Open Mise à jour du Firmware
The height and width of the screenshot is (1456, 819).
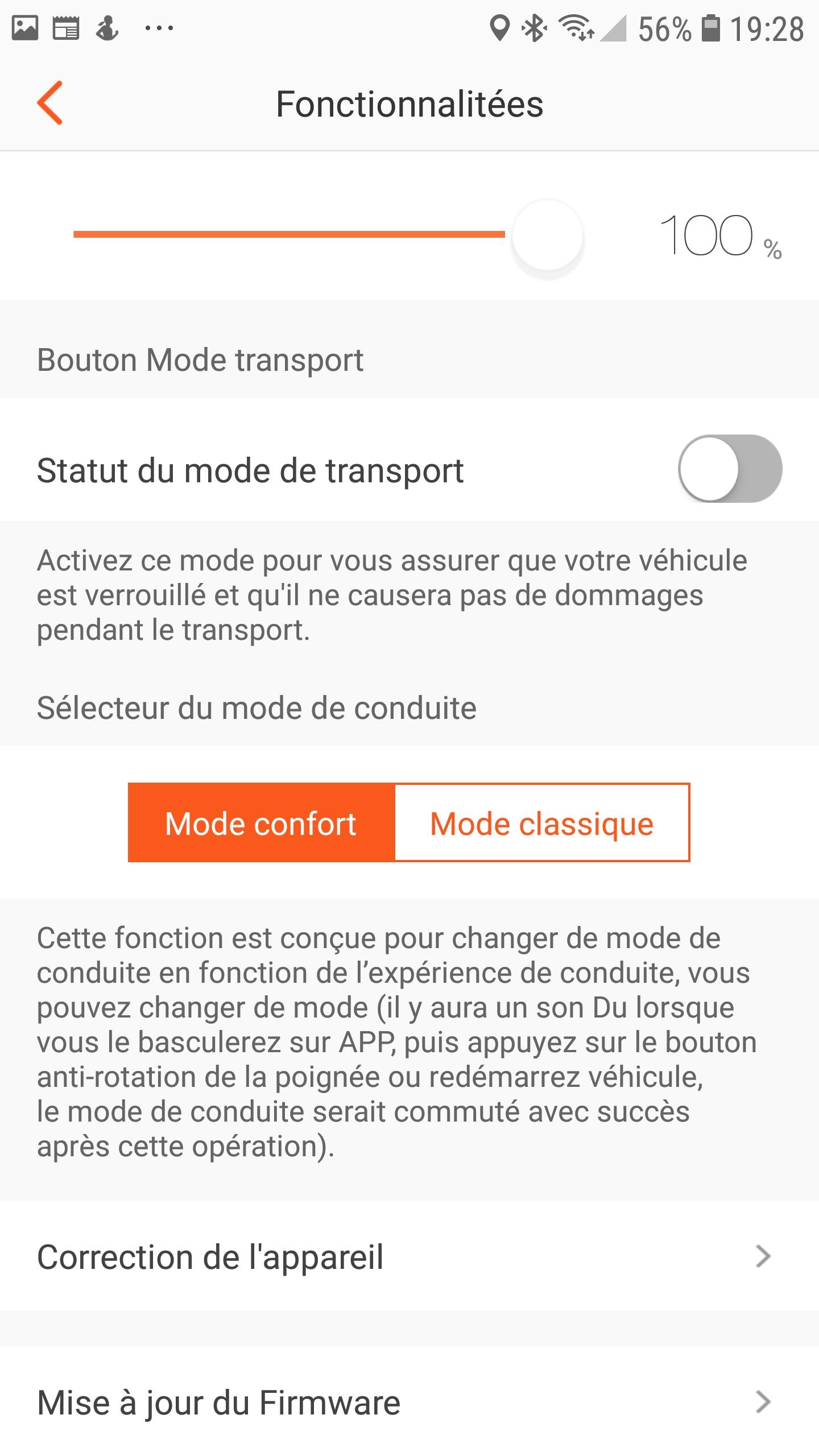[x=409, y=1403]
